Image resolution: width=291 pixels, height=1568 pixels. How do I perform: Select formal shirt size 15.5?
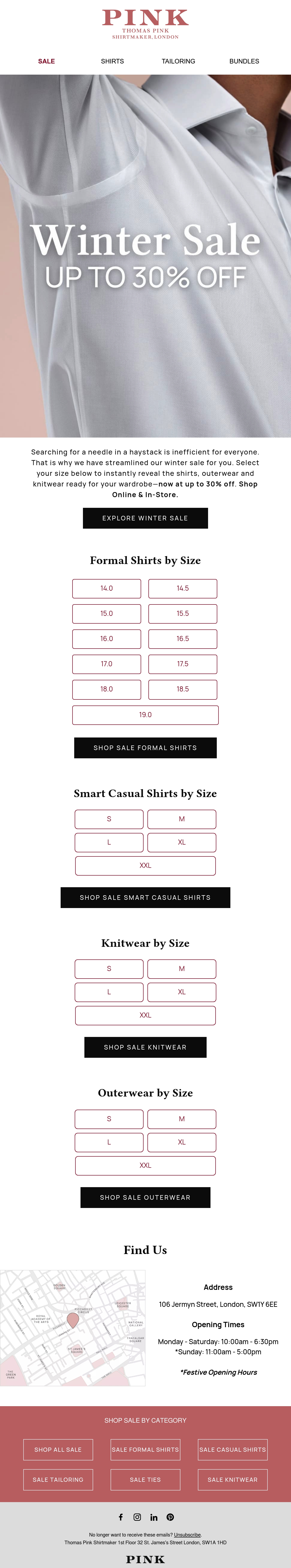tap(183, 614)
